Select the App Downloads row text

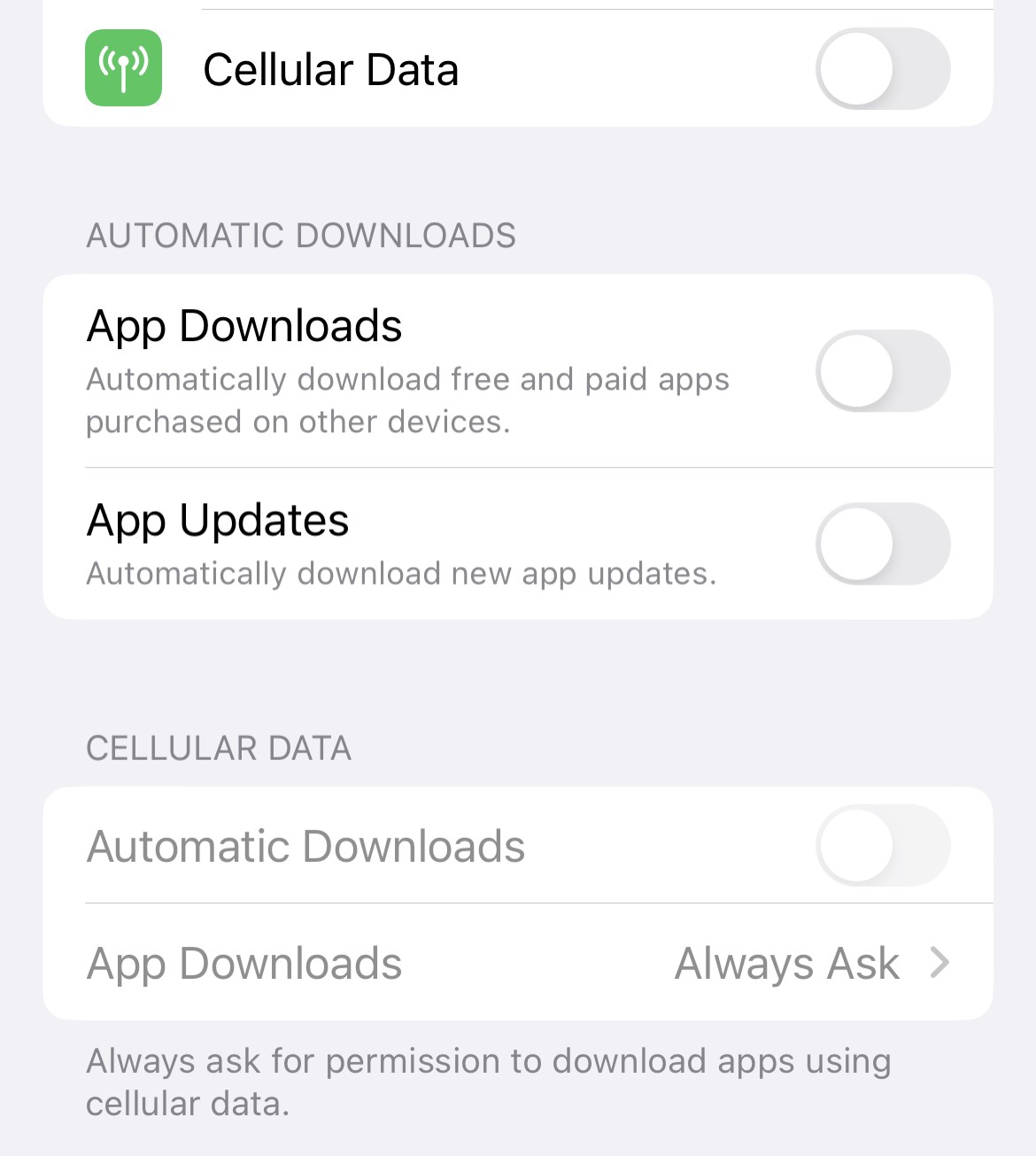coord(244,326)
